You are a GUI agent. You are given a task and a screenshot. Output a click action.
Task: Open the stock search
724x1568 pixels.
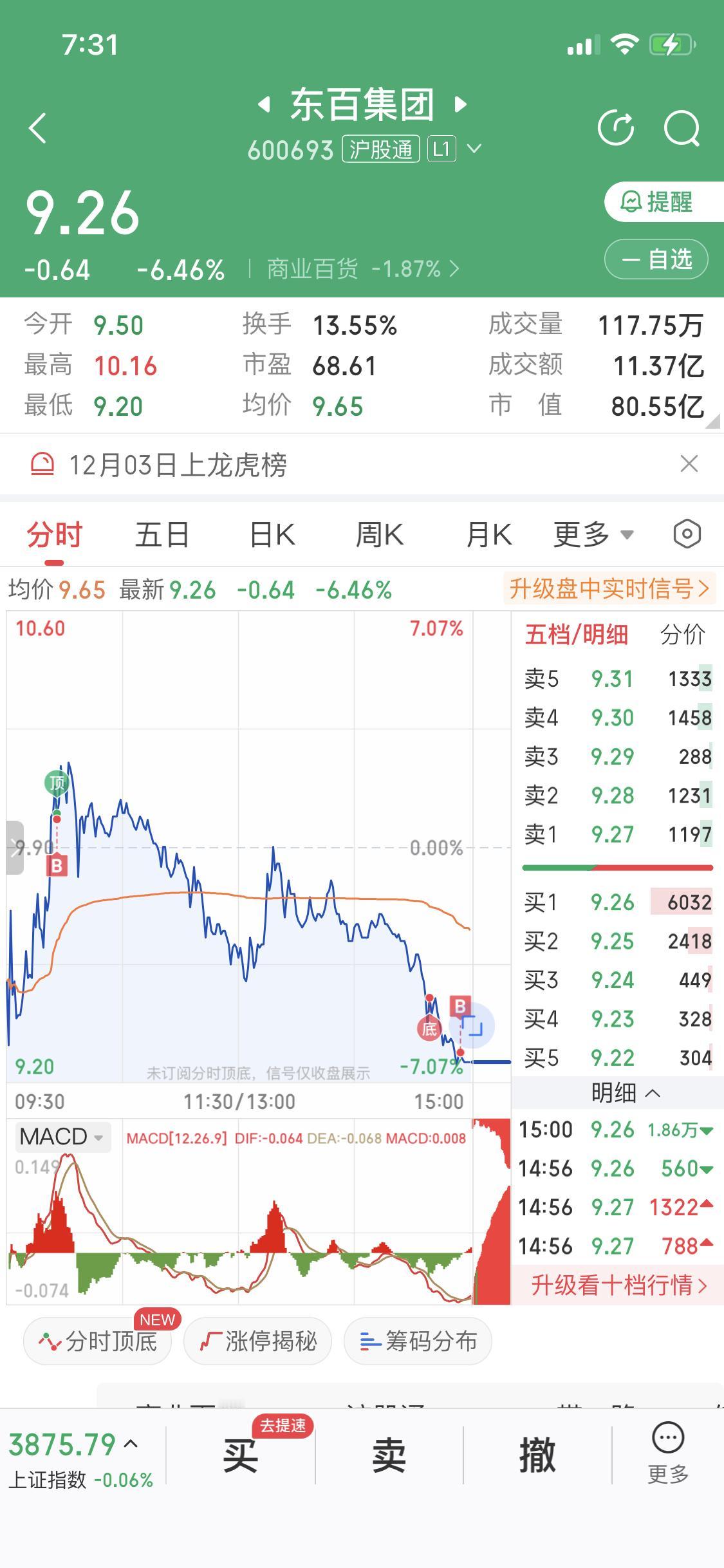[x=682, y=127]
